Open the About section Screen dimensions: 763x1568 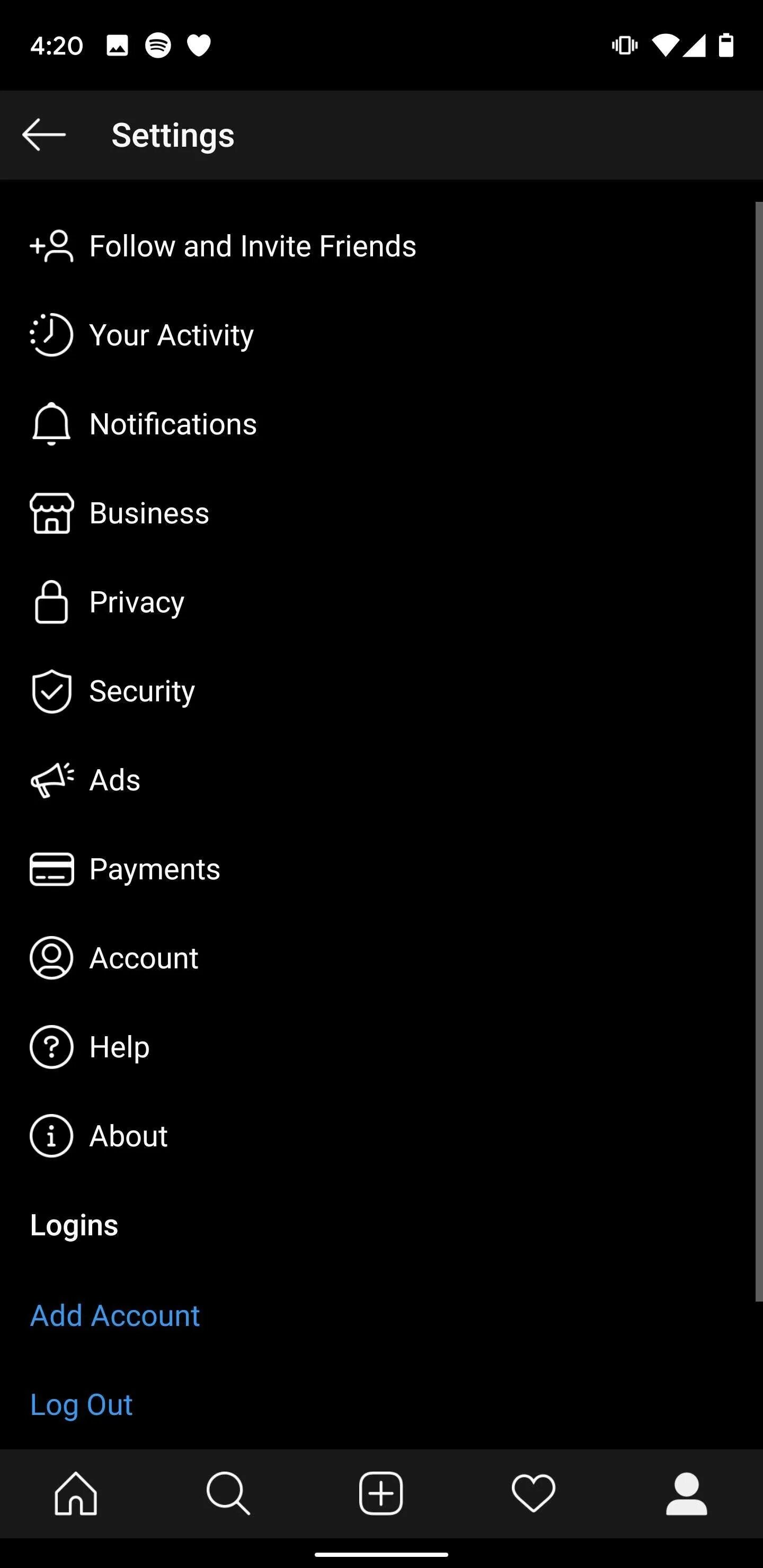[x=128, y=1136]
